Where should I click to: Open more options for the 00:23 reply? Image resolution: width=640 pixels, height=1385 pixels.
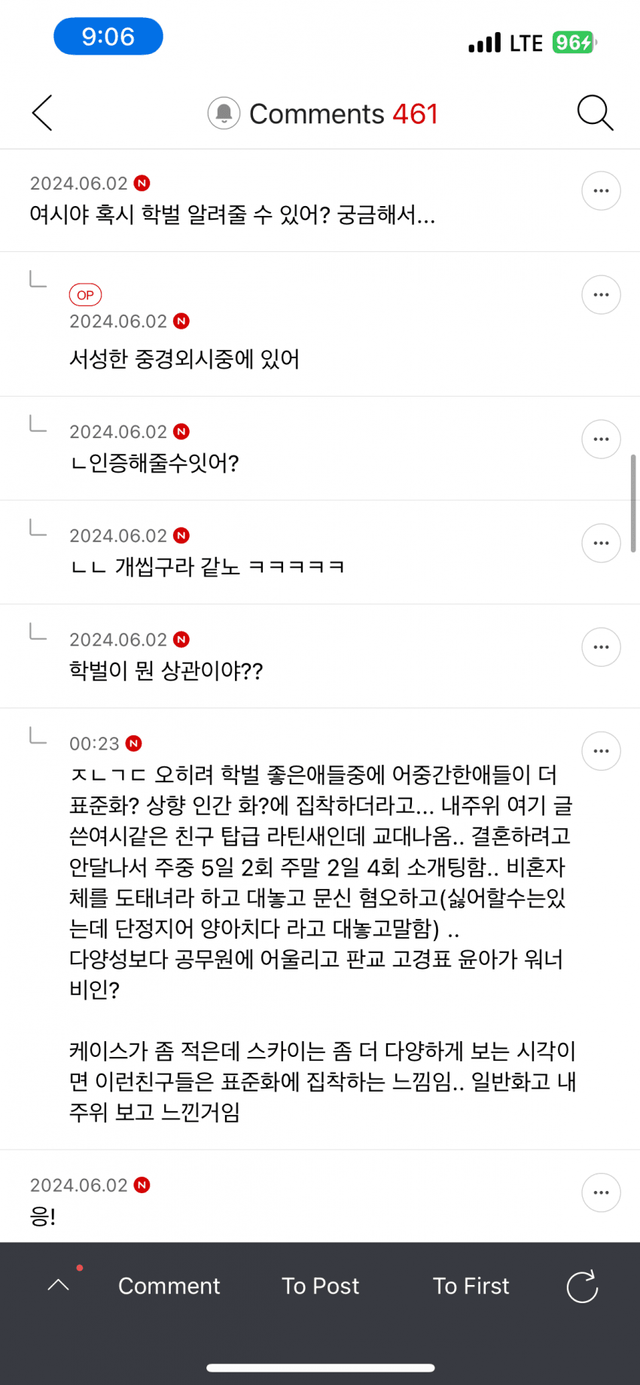601,751
